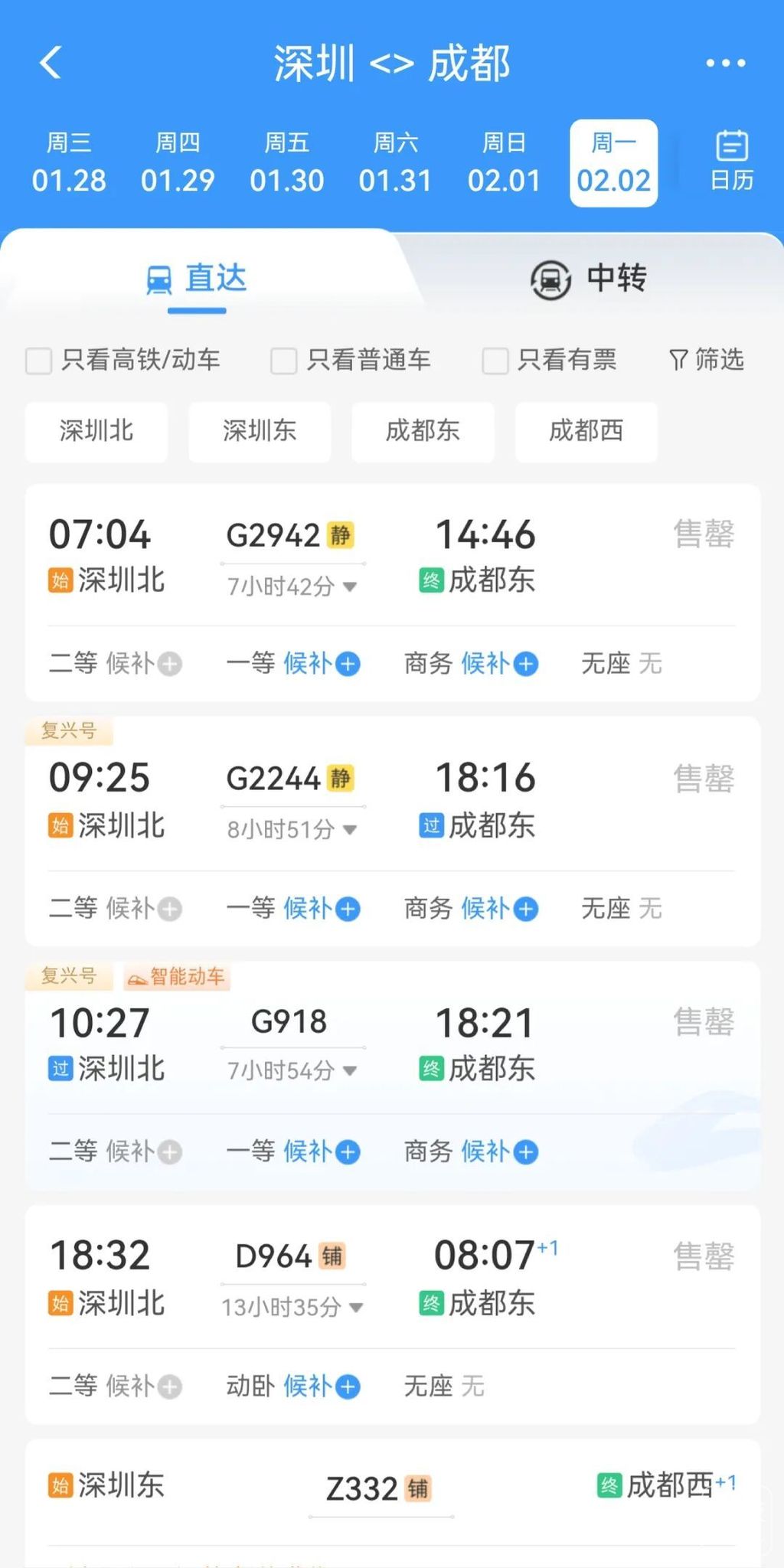The height and width of the screenshot is (1568, 784).
Task: Select the date 周日 02.01
Action: tap(504, 162)
